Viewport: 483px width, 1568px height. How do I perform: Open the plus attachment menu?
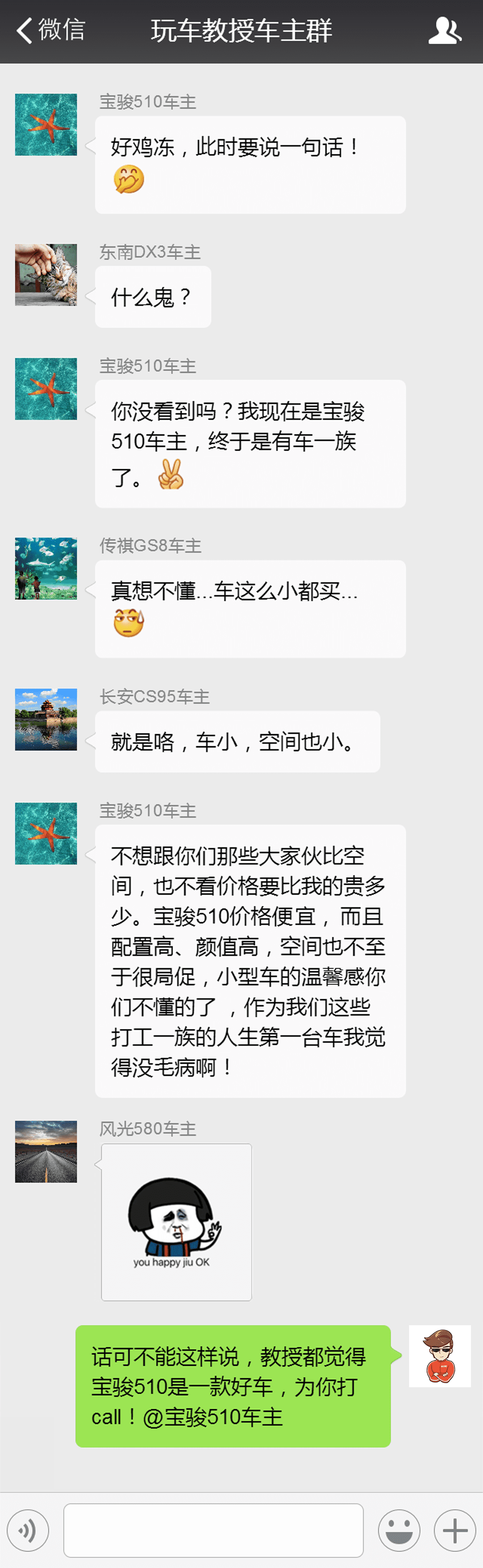coord(454,1530)
